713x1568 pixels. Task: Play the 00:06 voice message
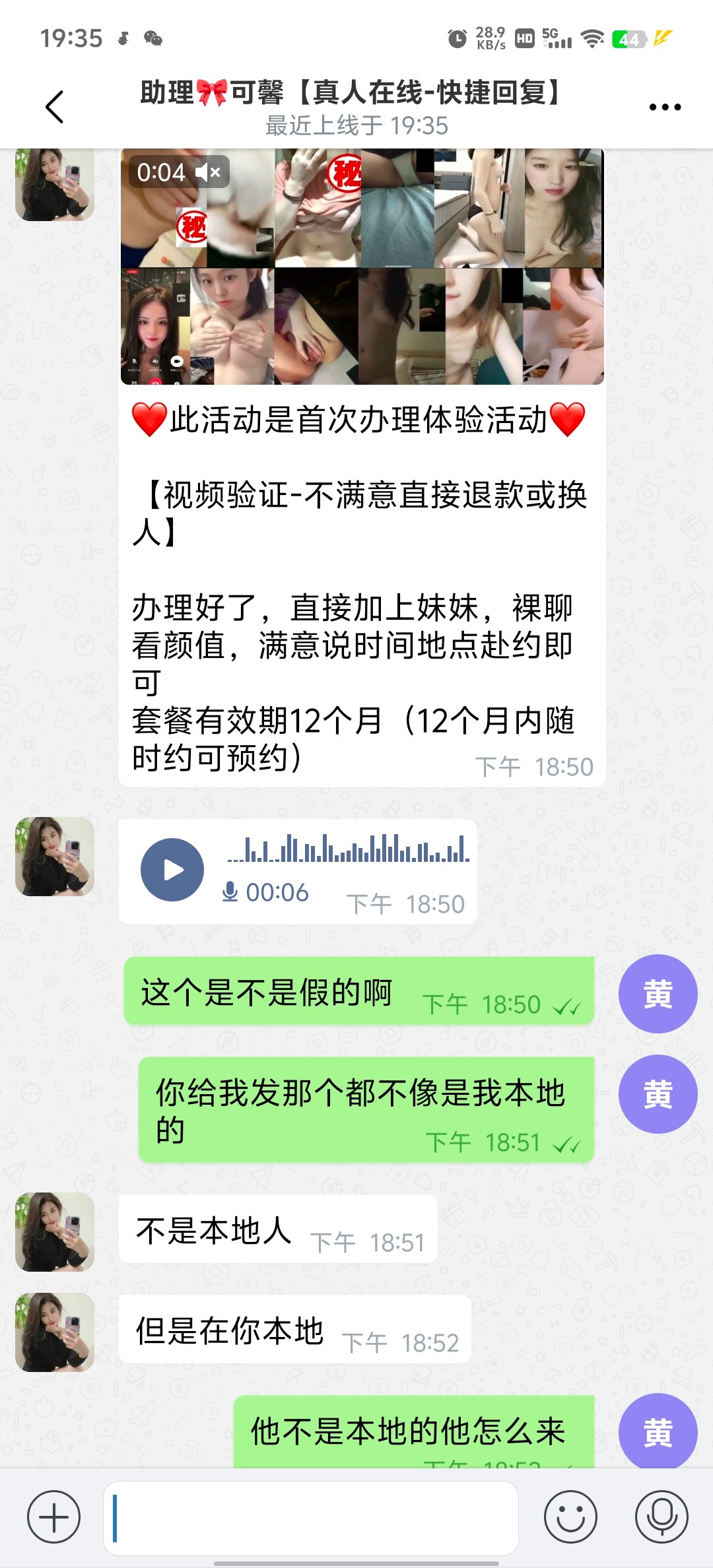coord(172,870)
